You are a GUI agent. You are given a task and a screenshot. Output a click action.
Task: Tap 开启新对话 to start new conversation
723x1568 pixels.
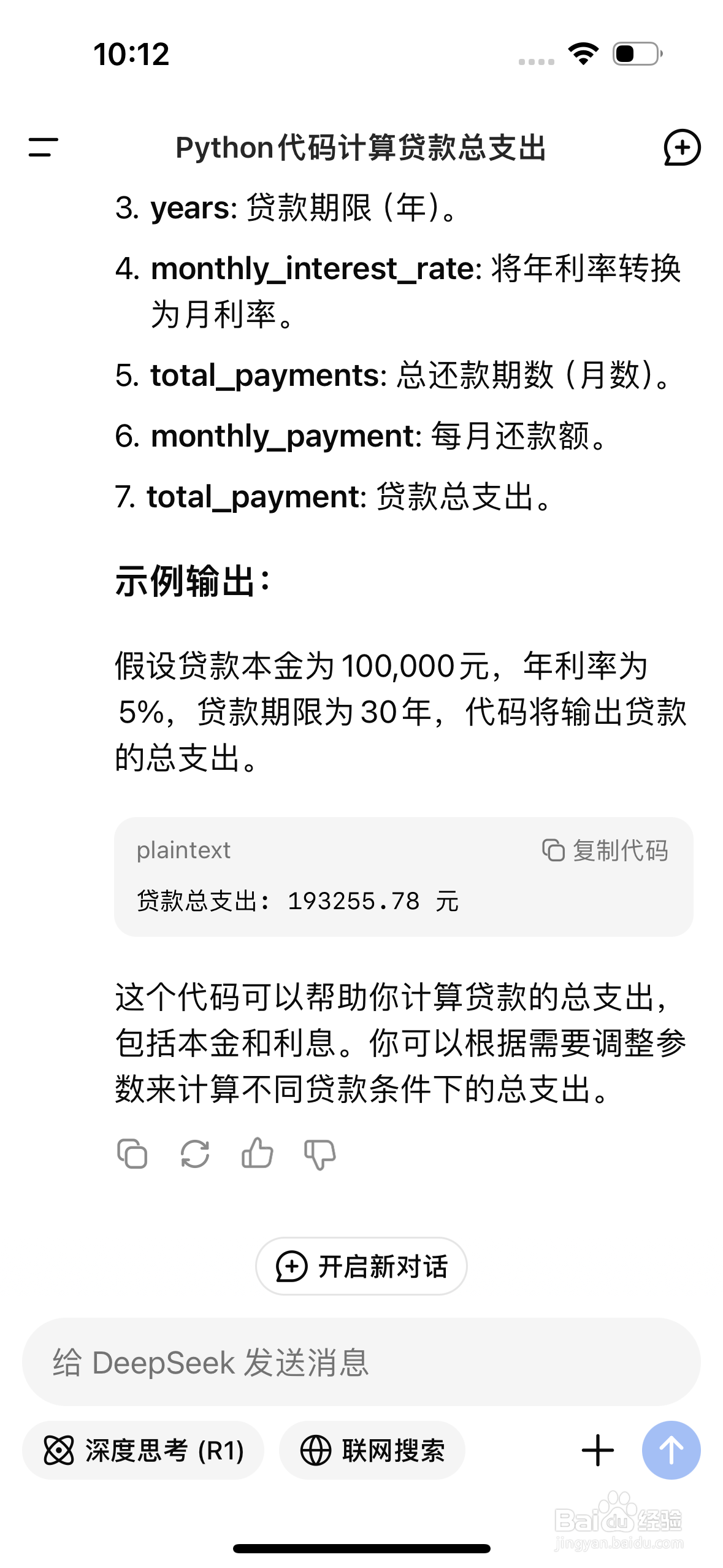click(x=361, y=1266)
